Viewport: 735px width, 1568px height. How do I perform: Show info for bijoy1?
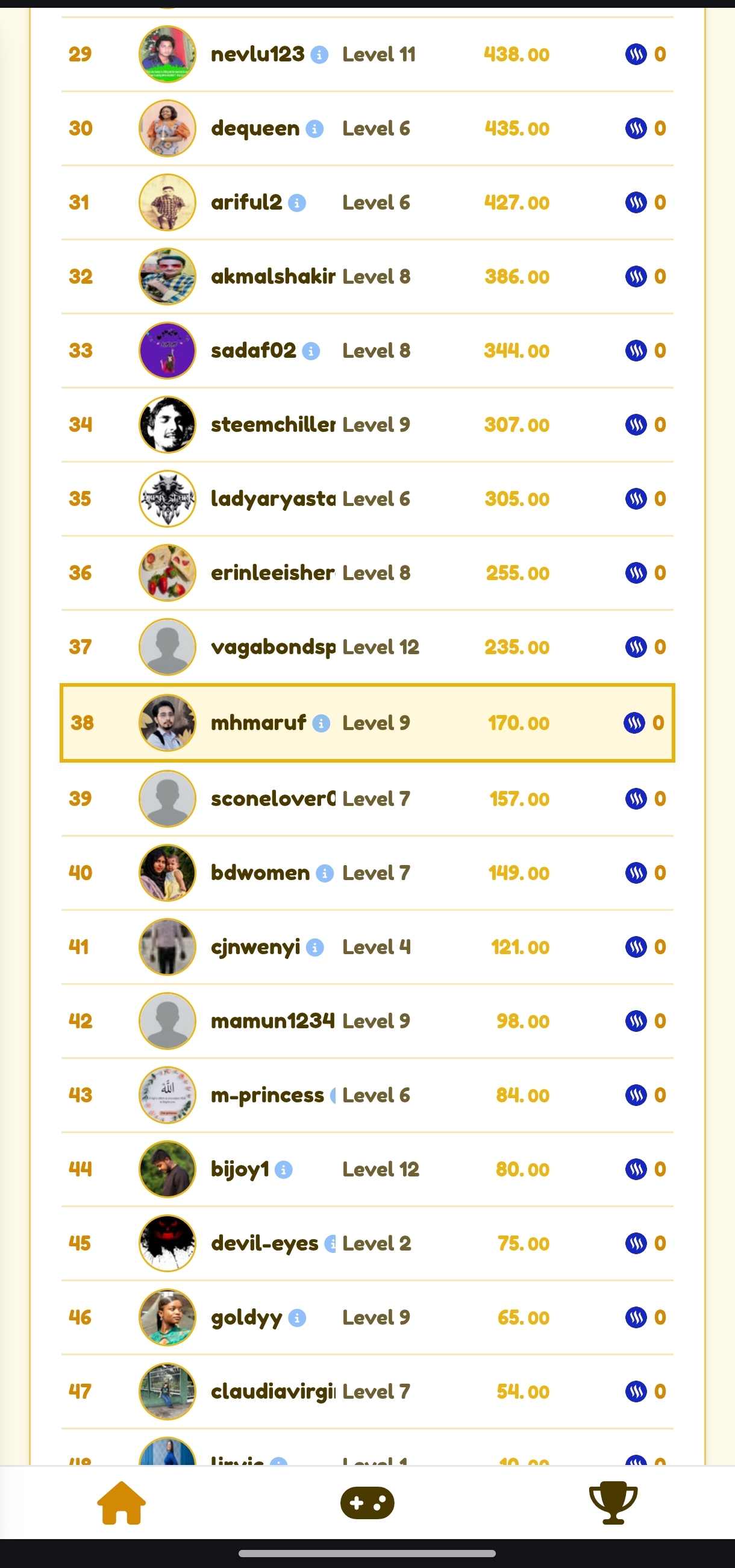pos(283,1170)
